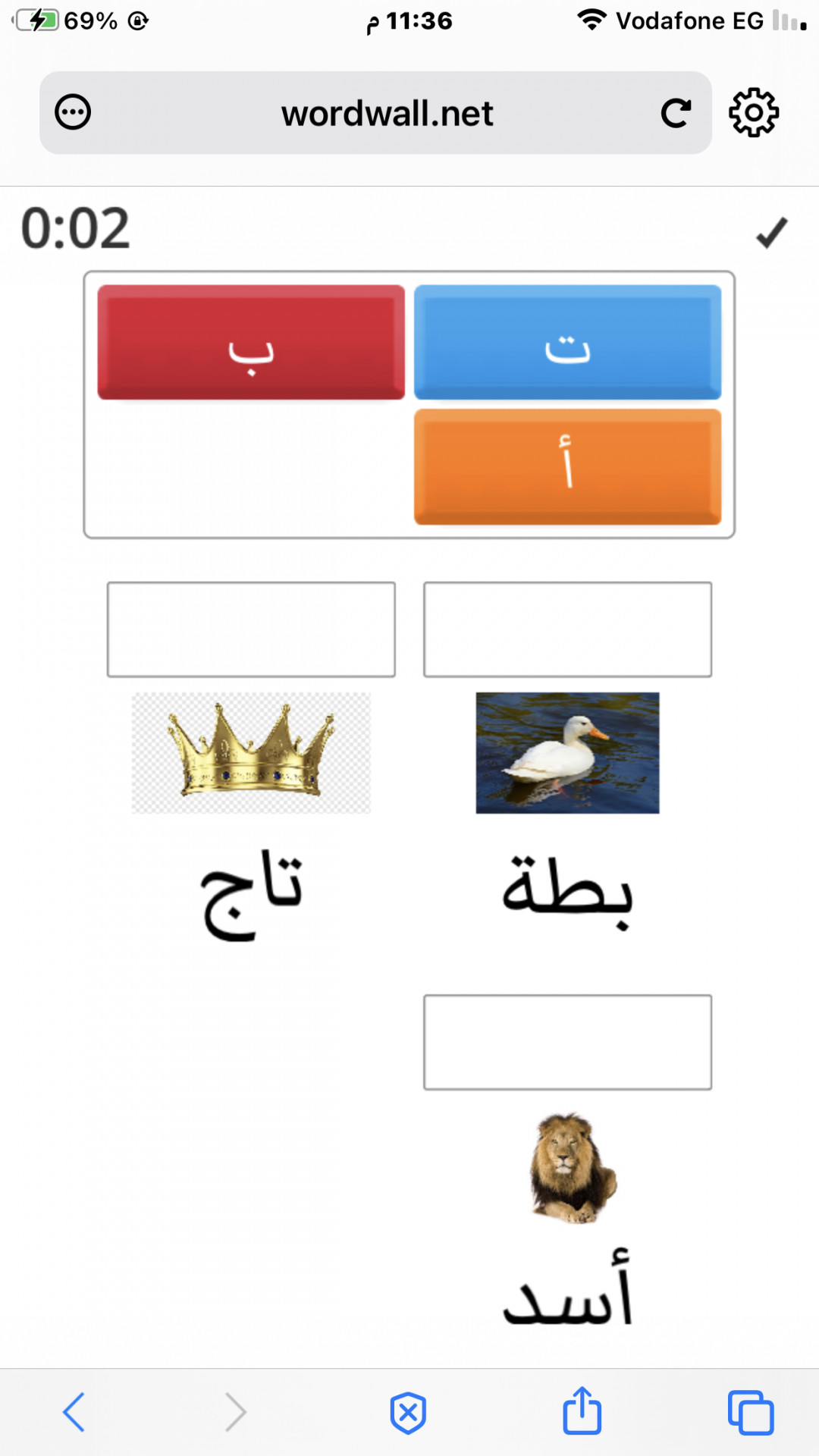The height and width of the screenshot is (1456, 819).
Task: Open the browser tabs overview
Action: [750, 1413]
